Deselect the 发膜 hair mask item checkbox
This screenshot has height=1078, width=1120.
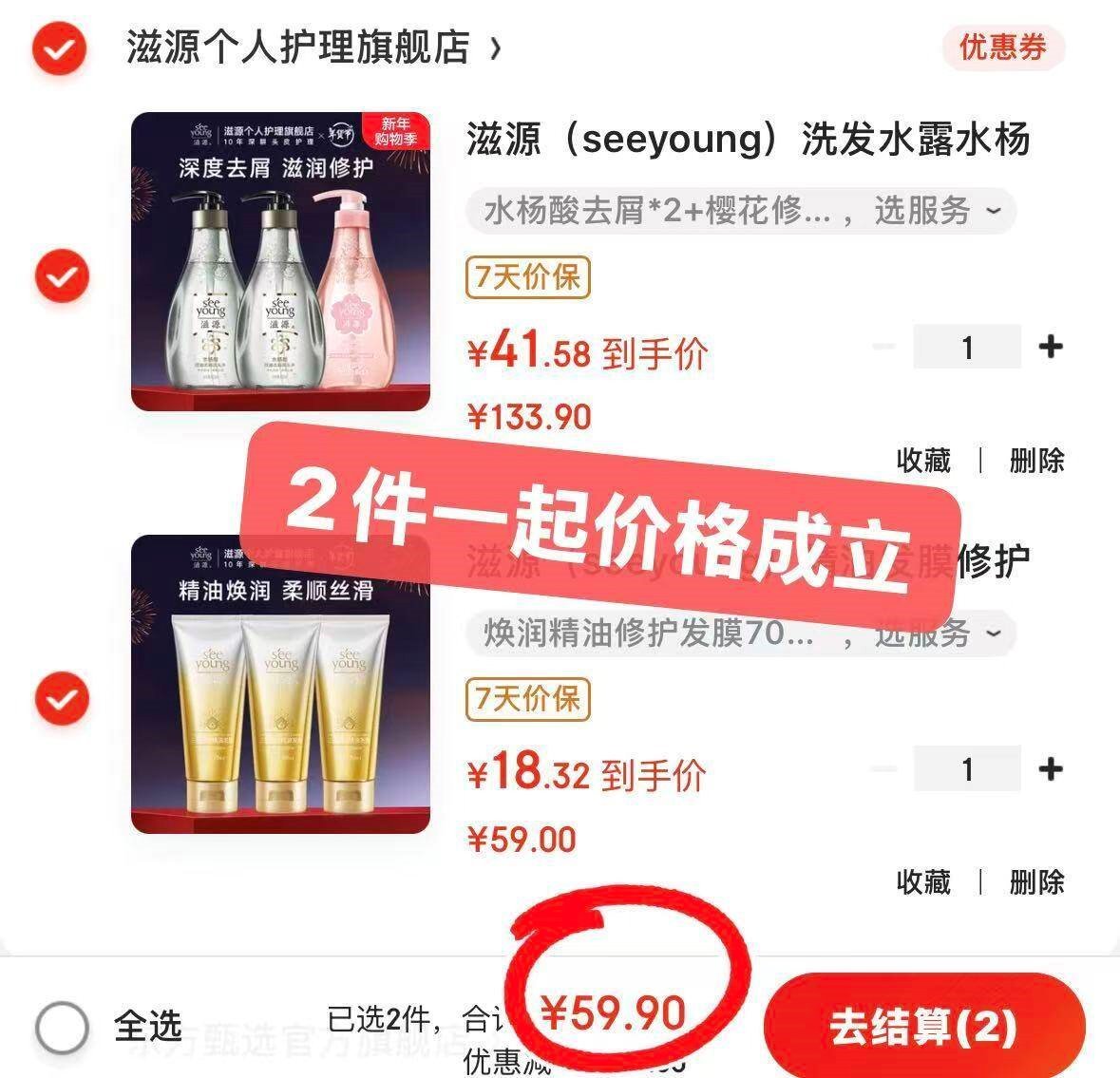pos(62,699)
